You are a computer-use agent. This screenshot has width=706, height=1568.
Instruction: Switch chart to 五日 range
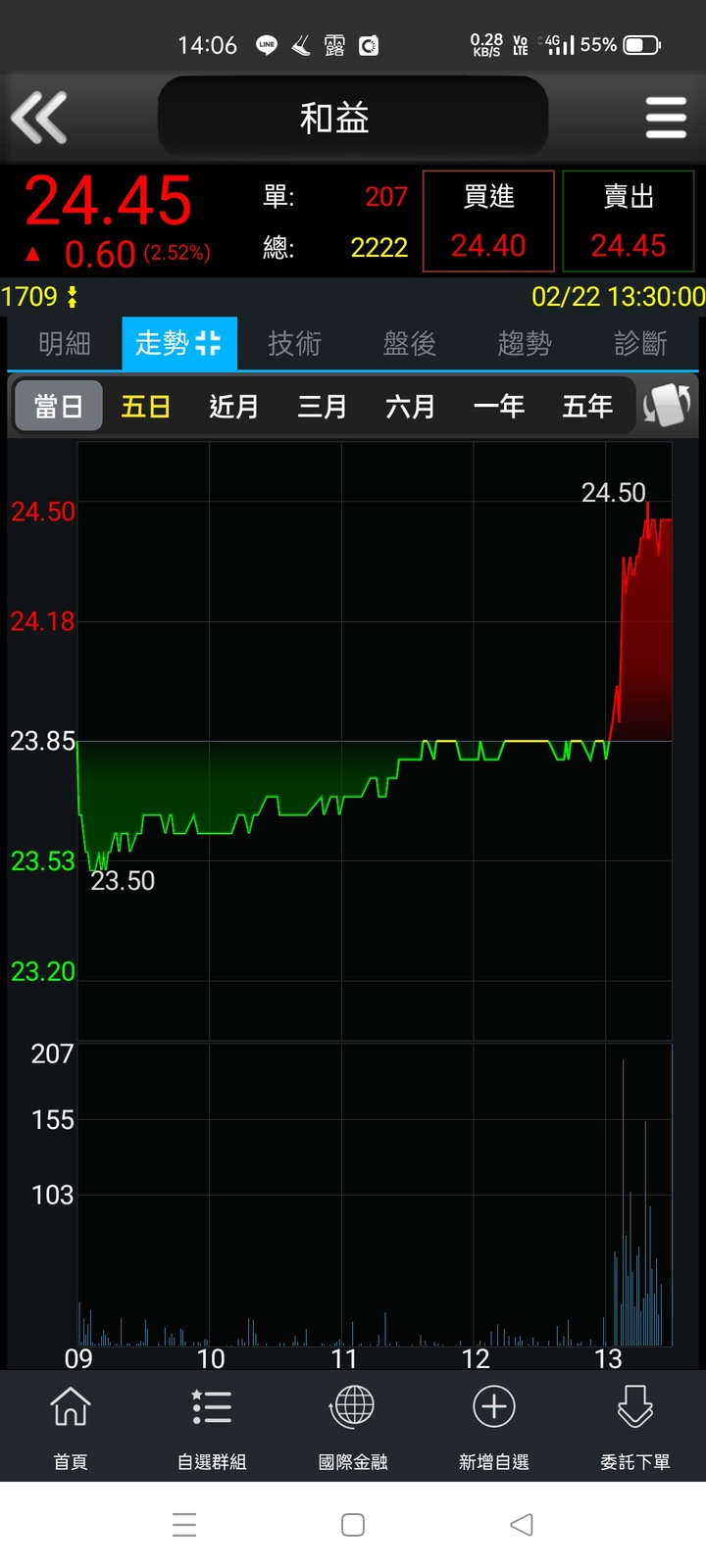(145, 406)
